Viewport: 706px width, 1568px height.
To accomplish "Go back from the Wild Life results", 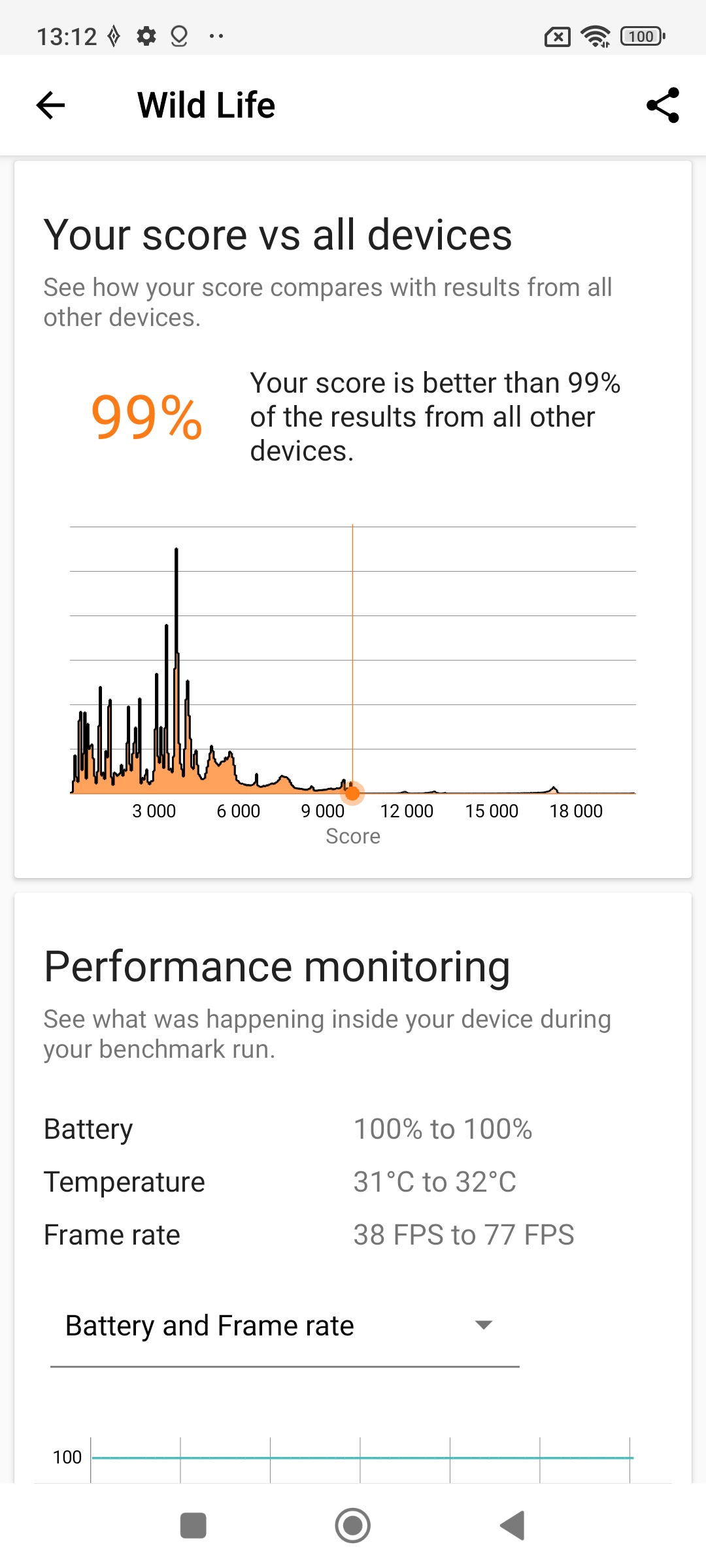I will [x=50, y=105].
